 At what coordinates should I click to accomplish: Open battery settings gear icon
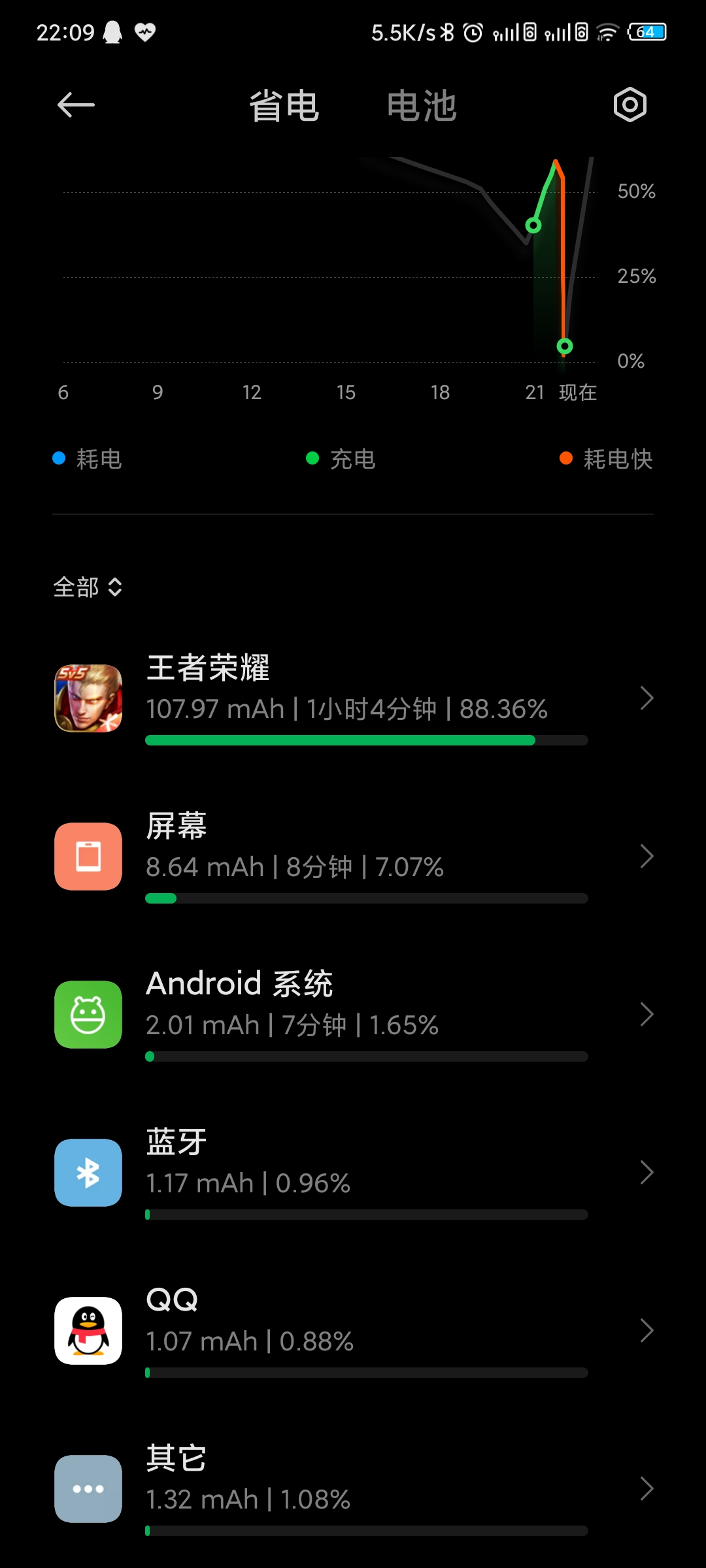[630, 105]
